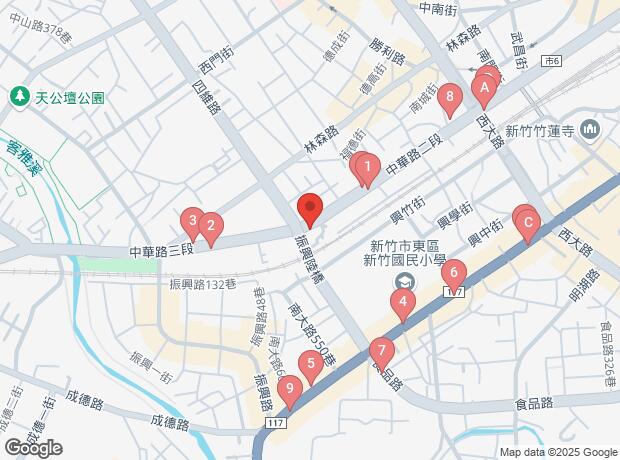Open map marker number 6
The image size is (620, 460).
pyautogui.click(x=453, y=271)
